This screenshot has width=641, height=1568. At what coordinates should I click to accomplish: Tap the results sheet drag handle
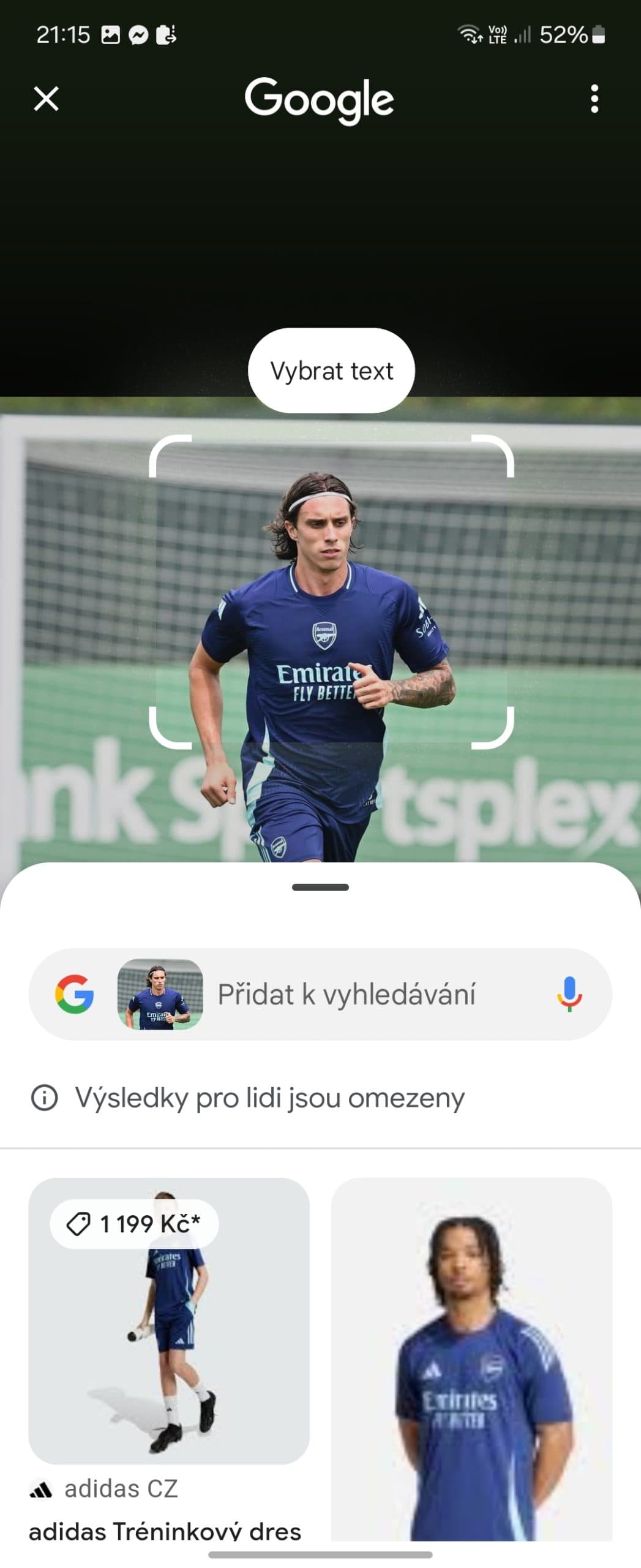point(320,887)
